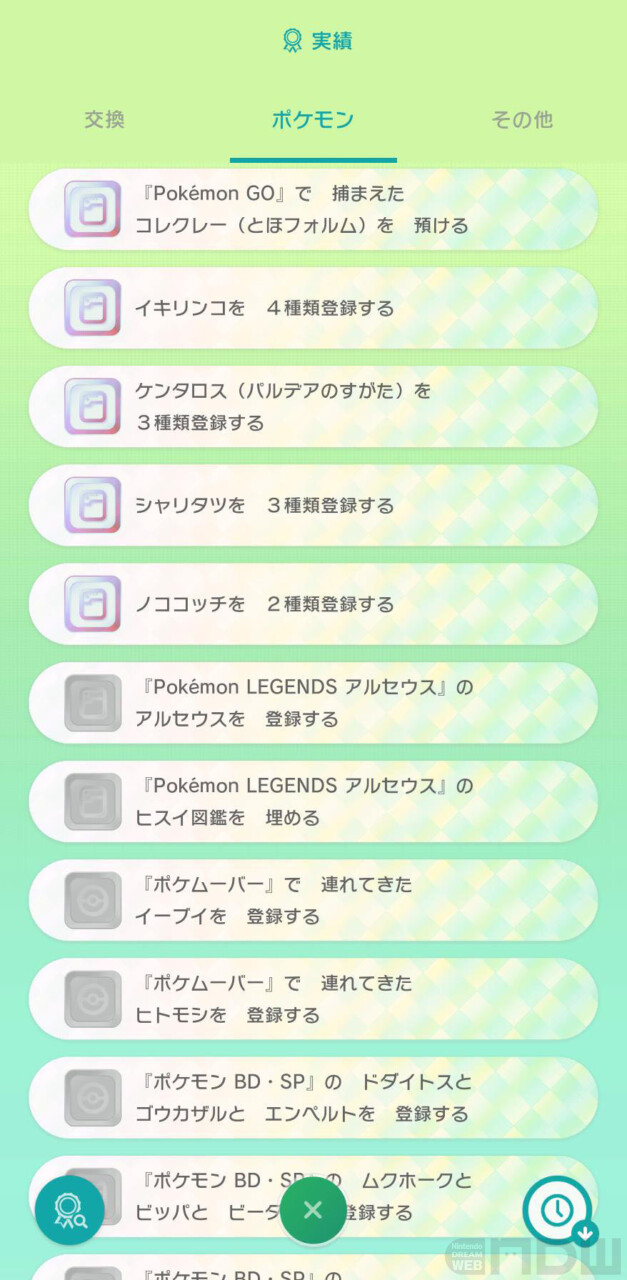
Task: Open the achievement search button
Action: point(70,1210)
